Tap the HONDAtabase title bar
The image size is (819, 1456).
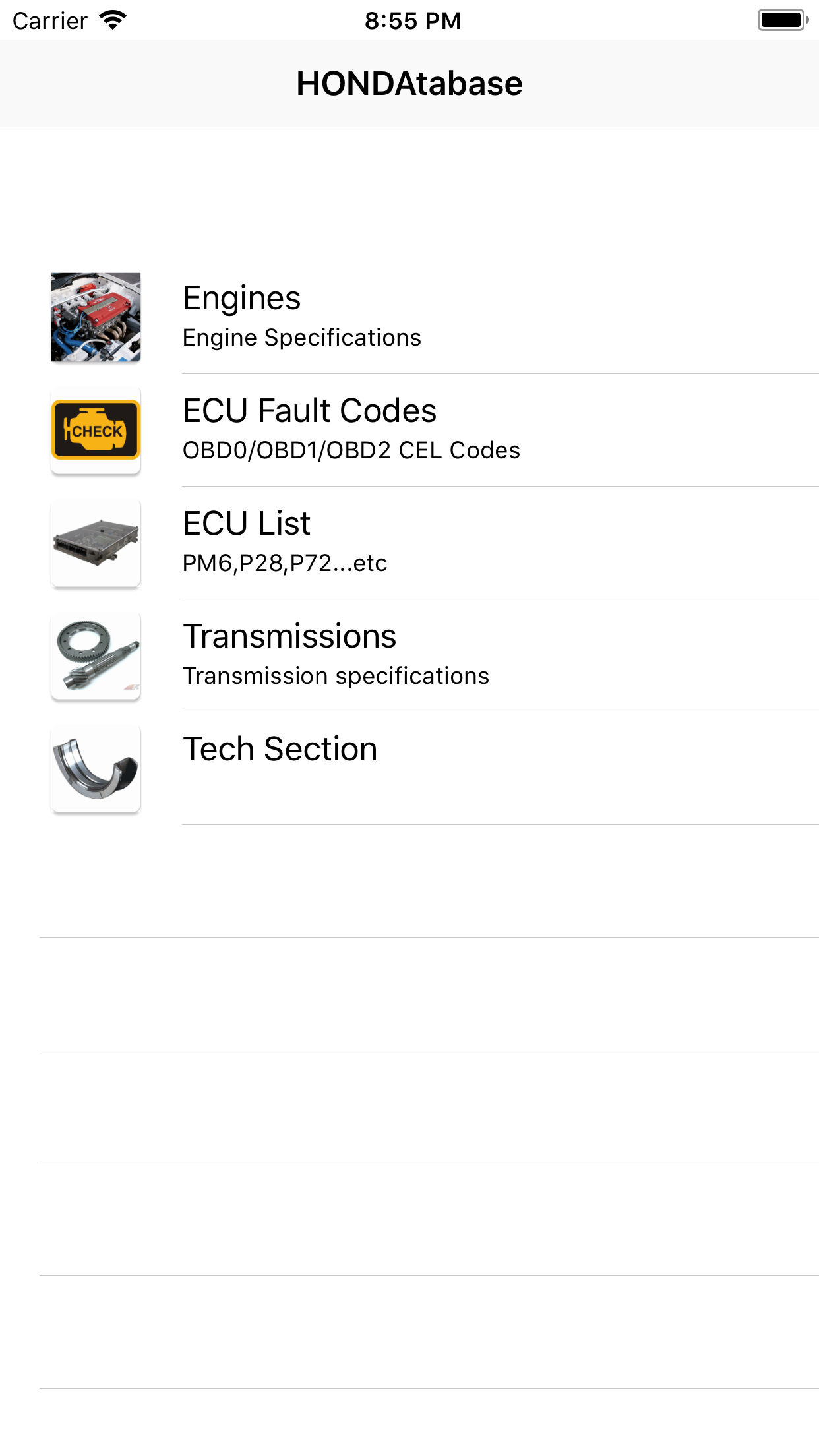click(x=409, y=82)
